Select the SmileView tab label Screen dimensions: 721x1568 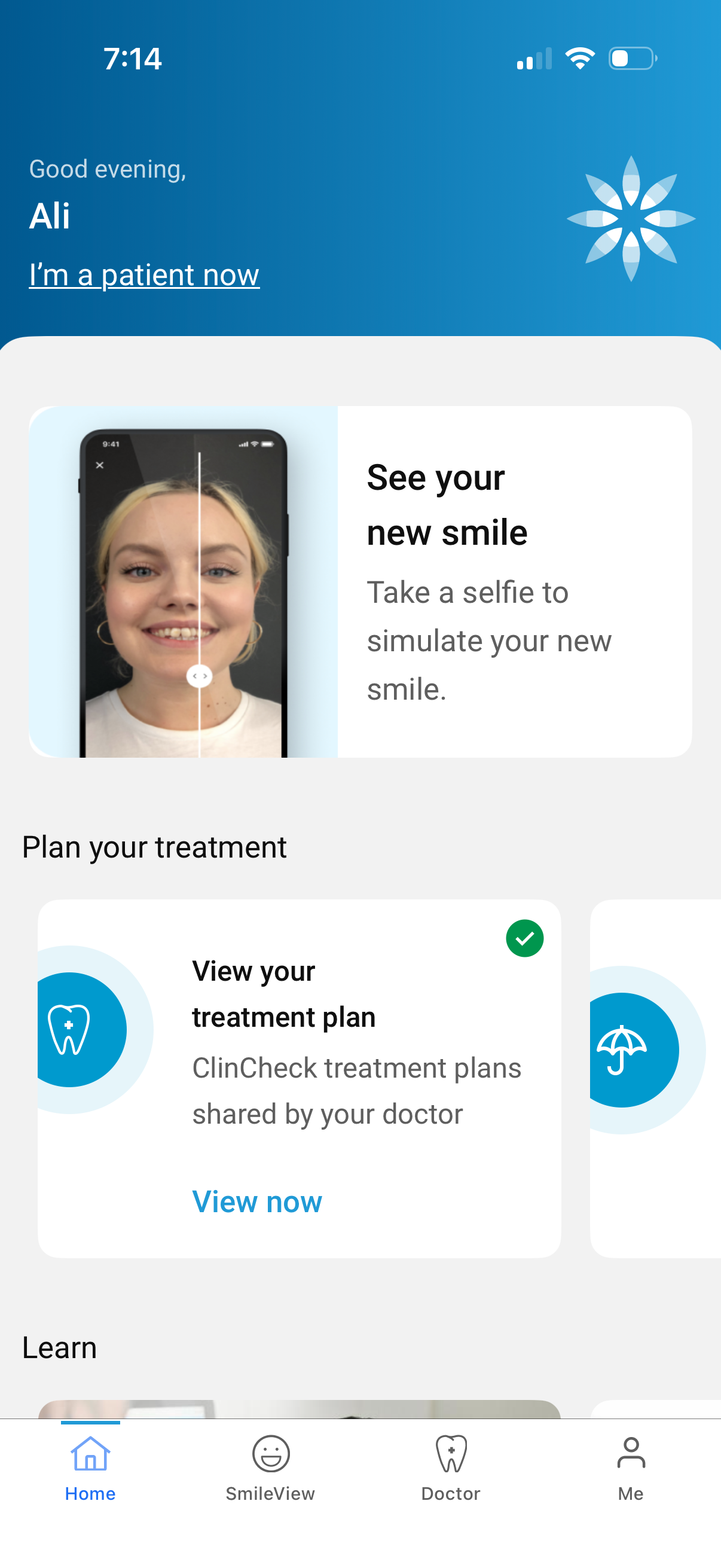tap(270, 1493)
